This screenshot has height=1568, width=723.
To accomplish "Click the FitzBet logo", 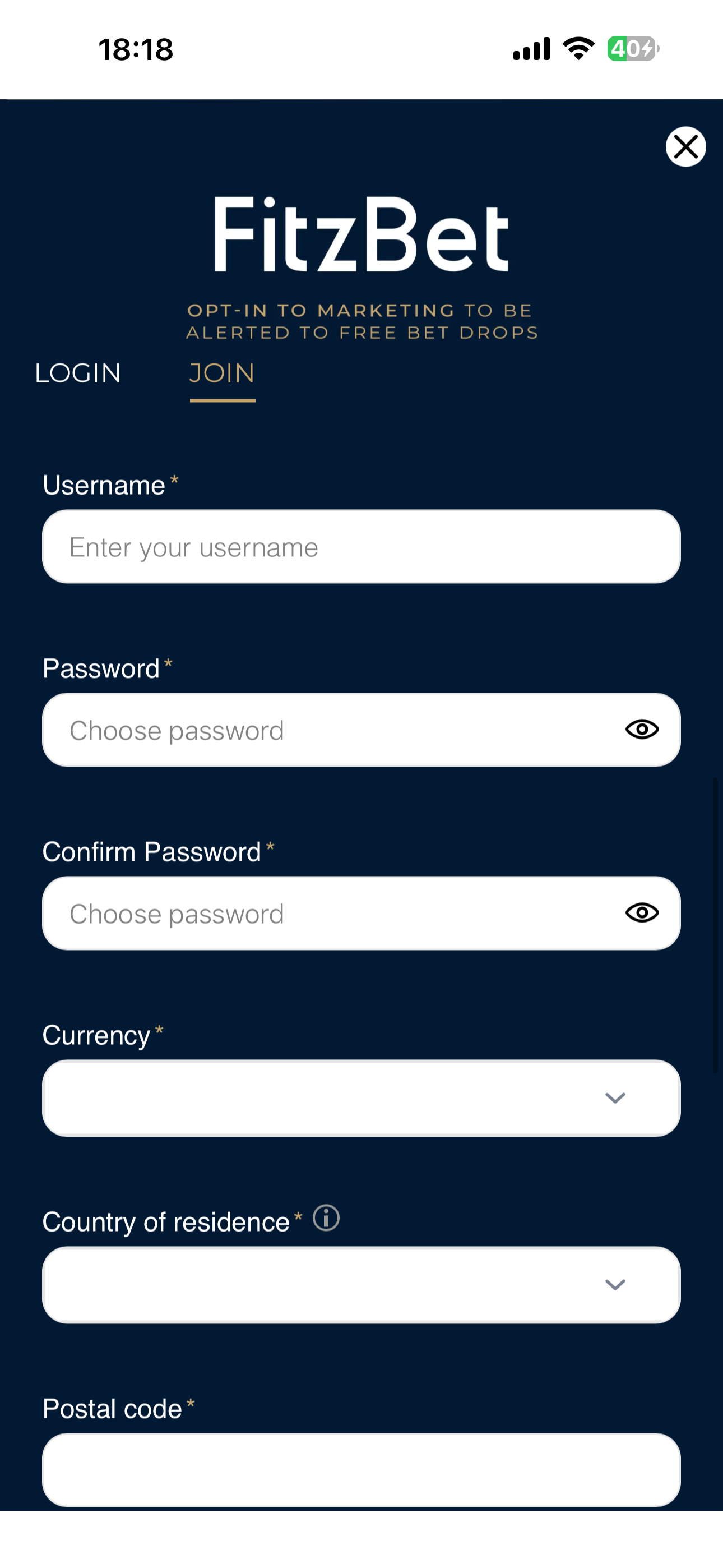I will coord(361,234).
